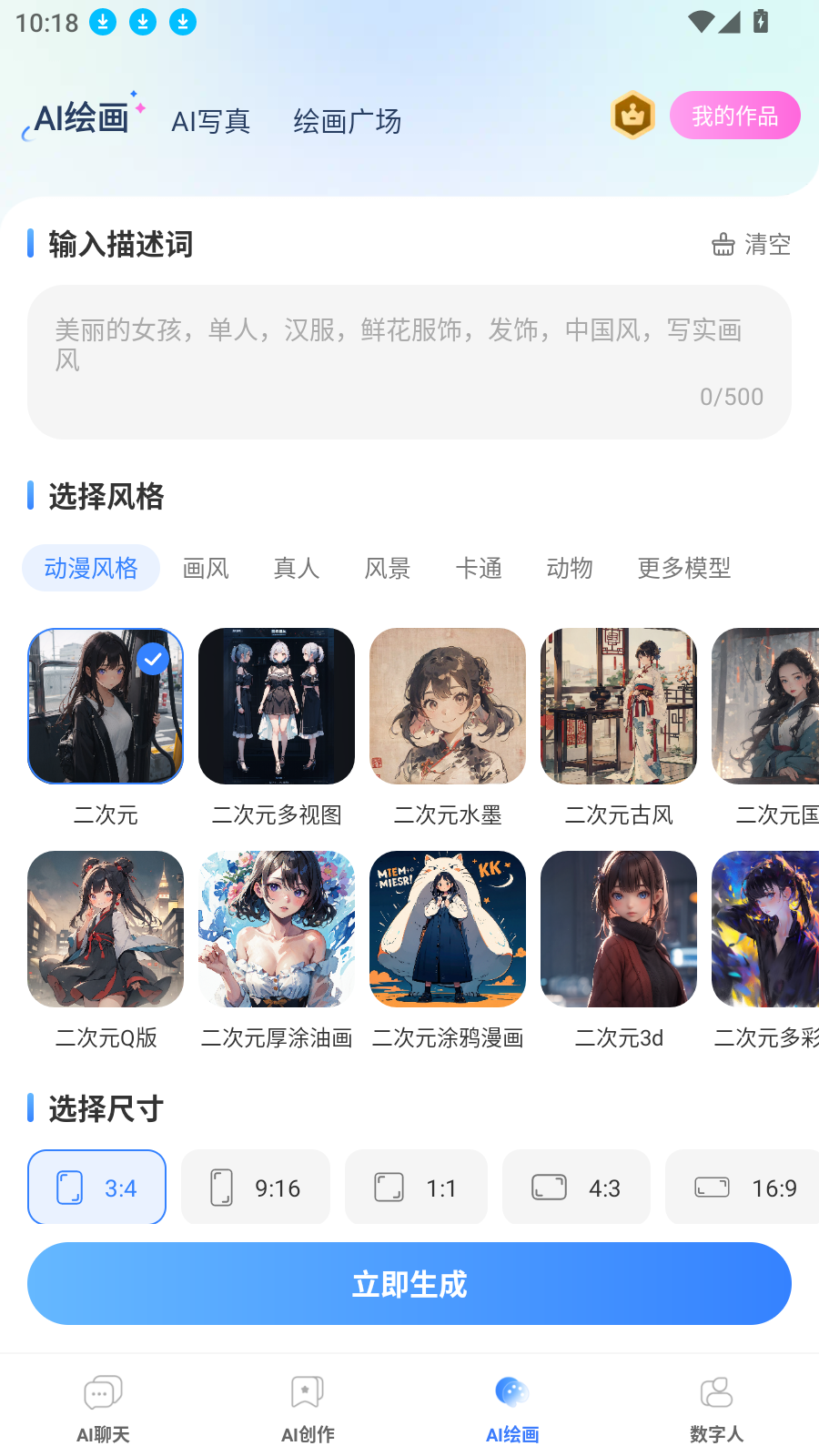Select the 4:3 aspect ratio option
This screenshot has width=819, height=1456.
[x=576, y=1187]
